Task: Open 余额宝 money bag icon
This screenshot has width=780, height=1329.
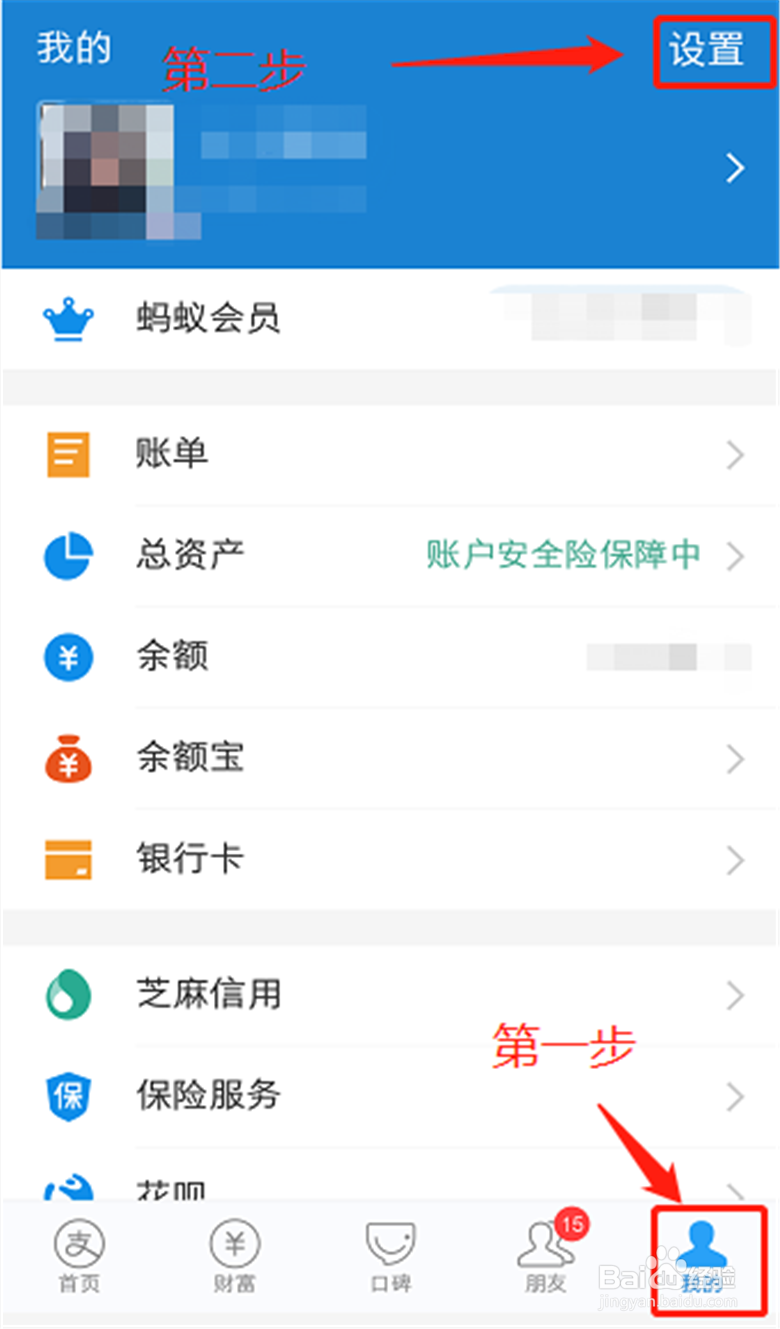Action: pos(67,758)
